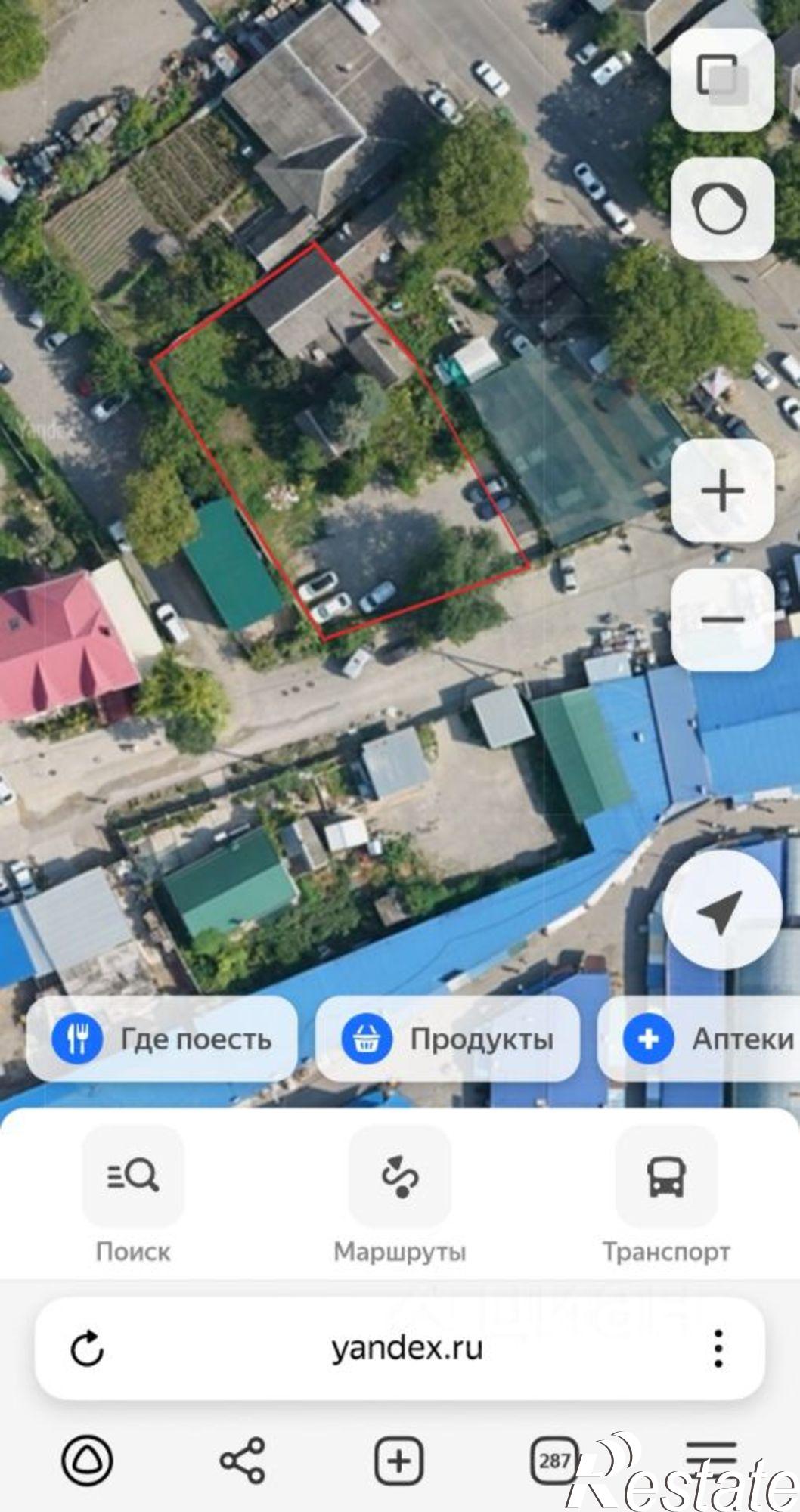Tap the share icon in browser bar
The image size is (800, 1512).
point(243,1459)
